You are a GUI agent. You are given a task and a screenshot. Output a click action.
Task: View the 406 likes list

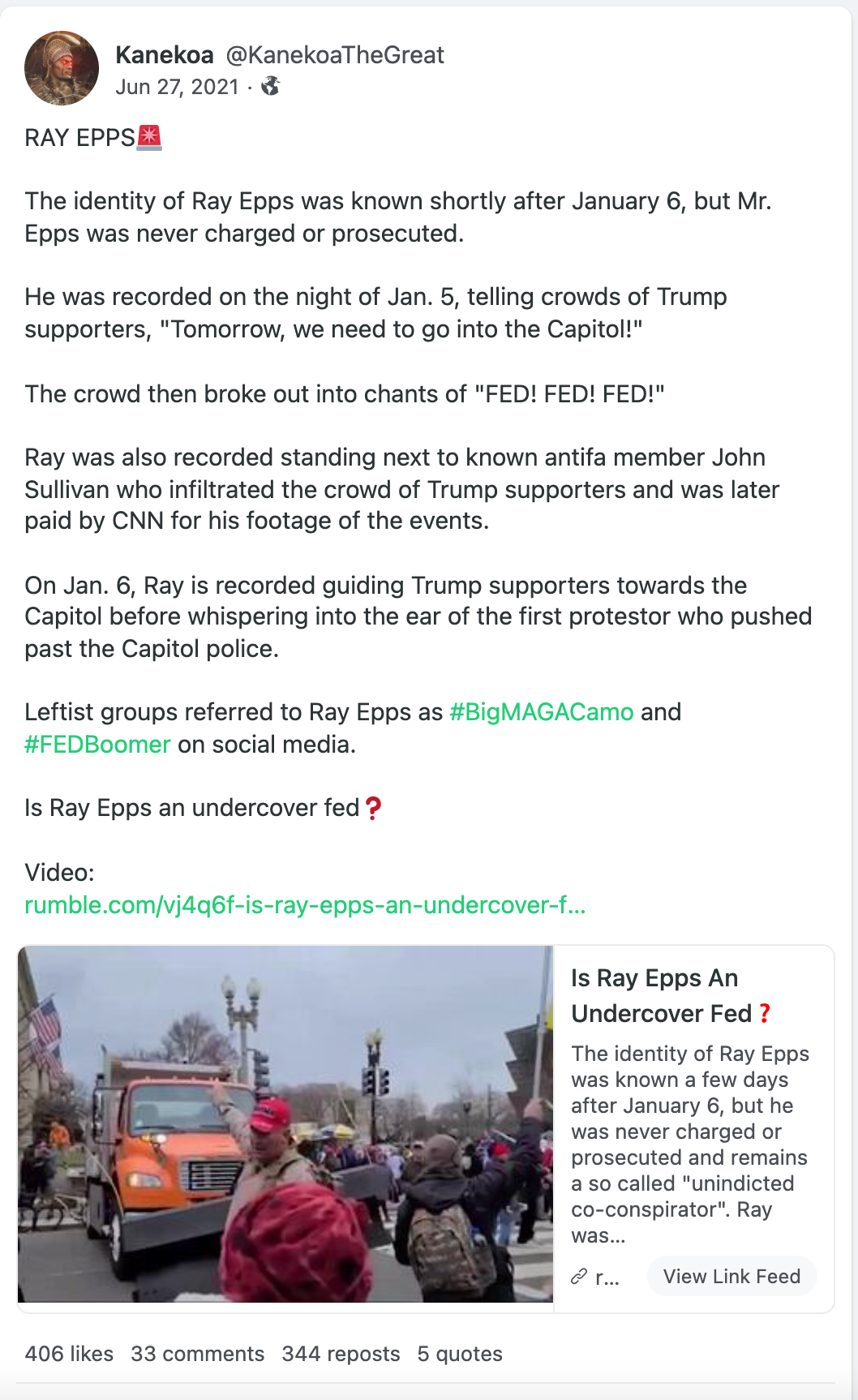click(x=69, y=1354)
